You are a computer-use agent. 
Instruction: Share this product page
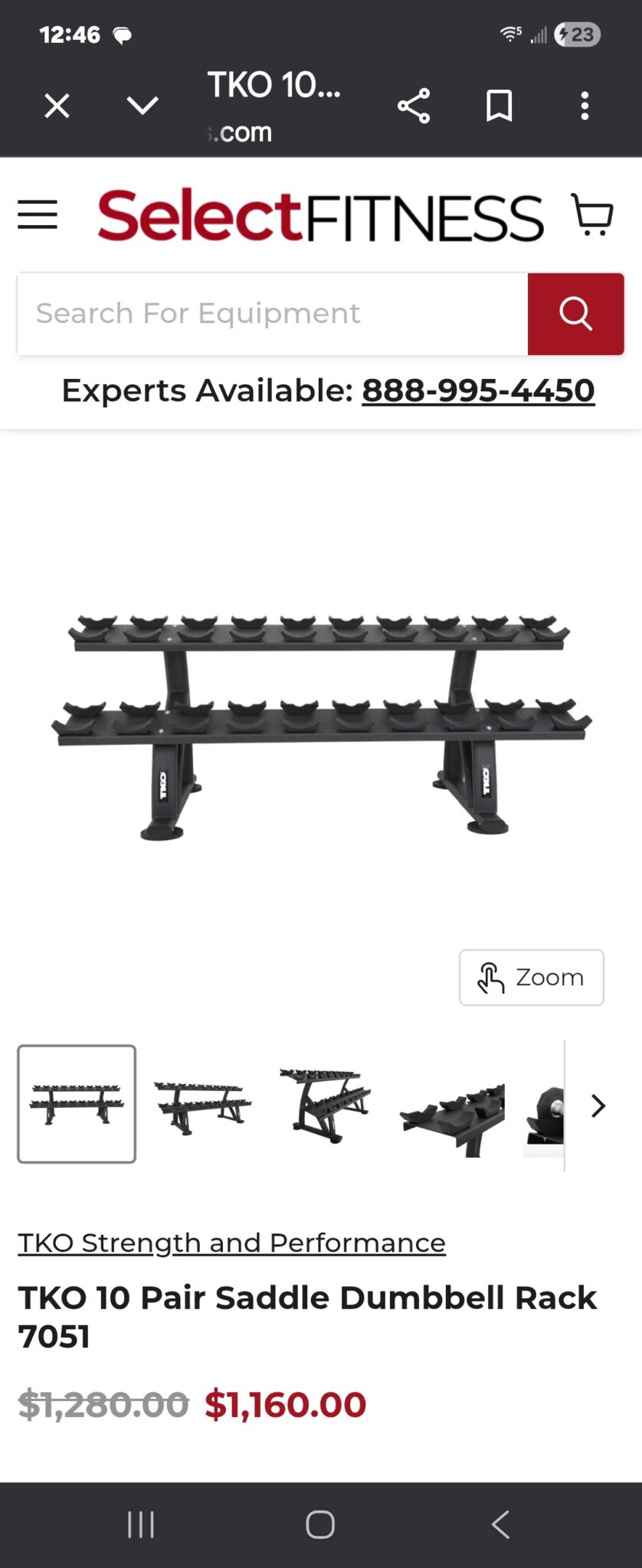click(414, 106)
